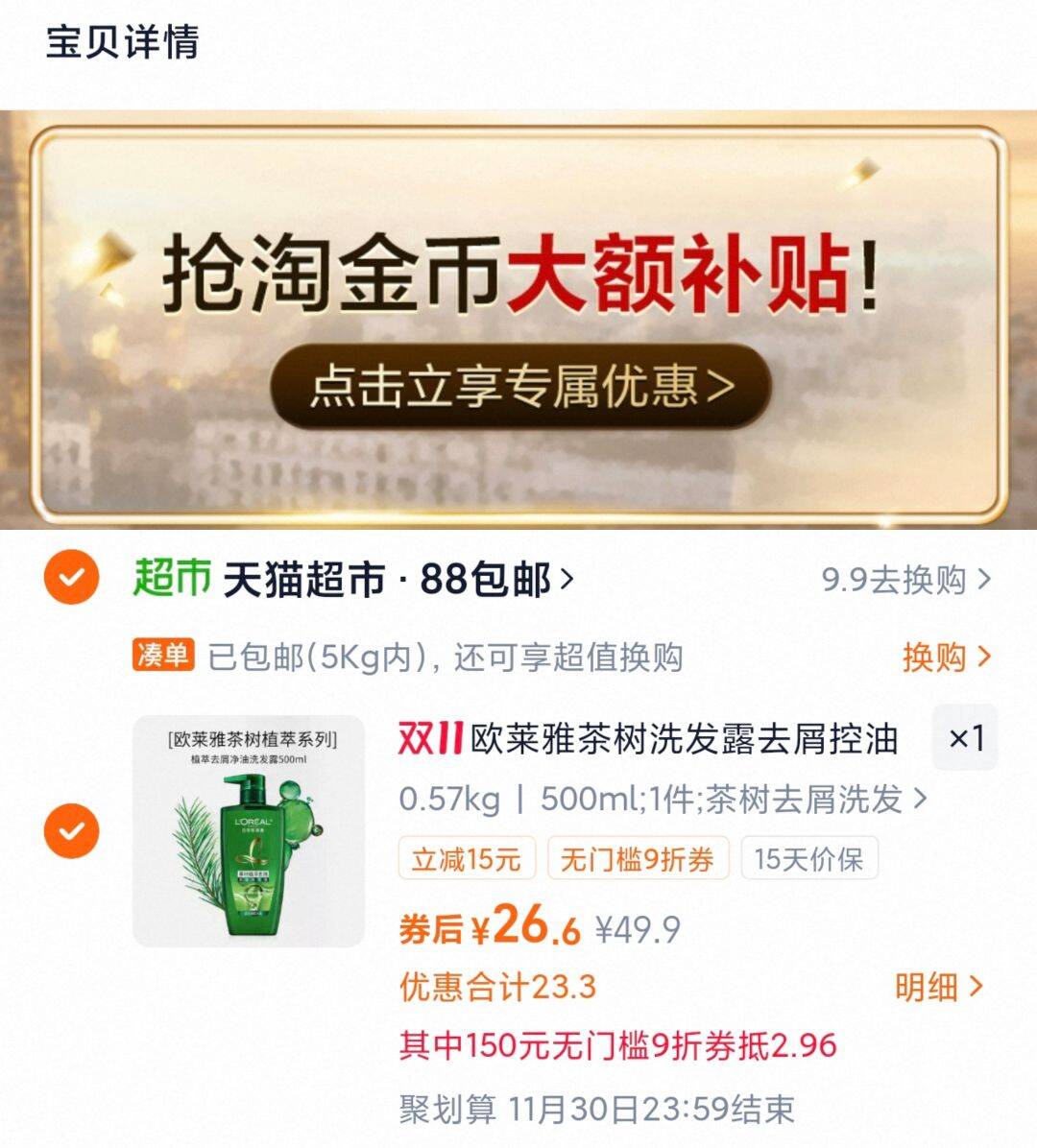Screen dimensions: 1037x1148
Task: Click the 立减15元 coupon tag
Action: click(466, 860)
